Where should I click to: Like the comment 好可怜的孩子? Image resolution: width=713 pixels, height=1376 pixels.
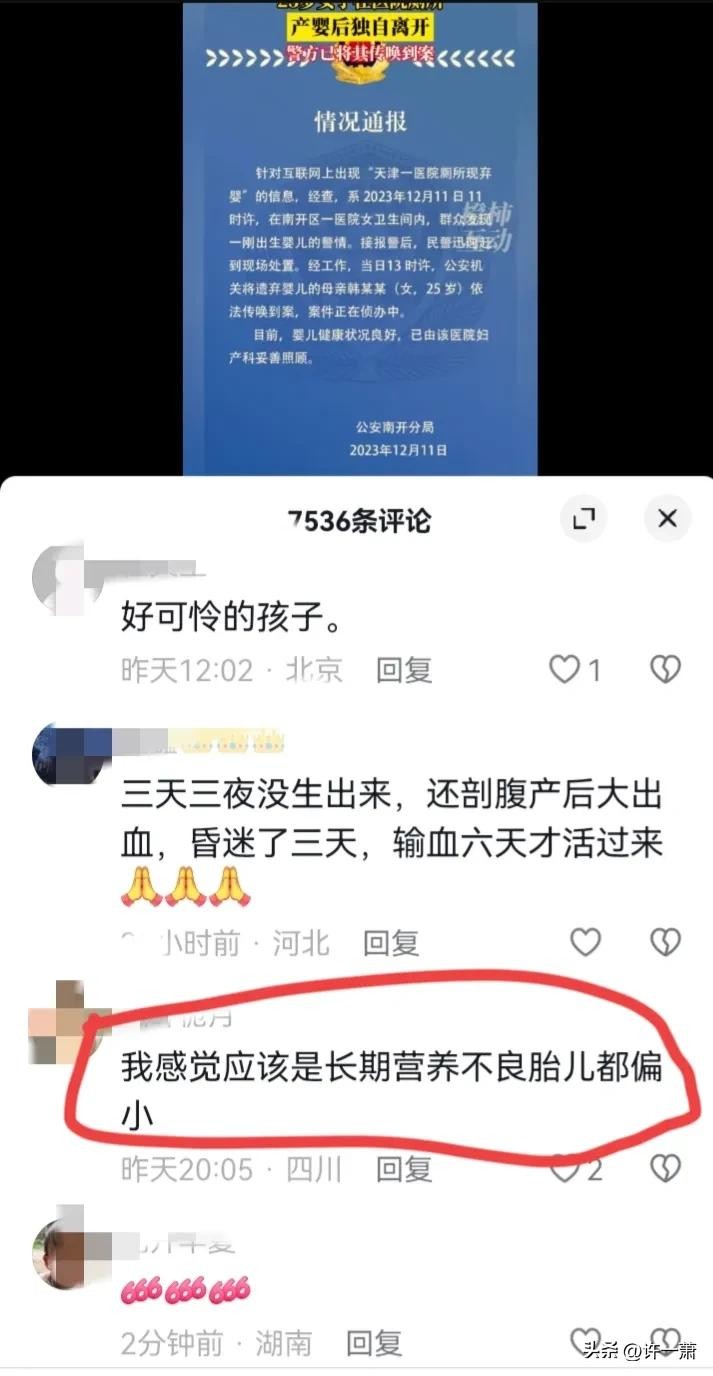tap(565, 669)
